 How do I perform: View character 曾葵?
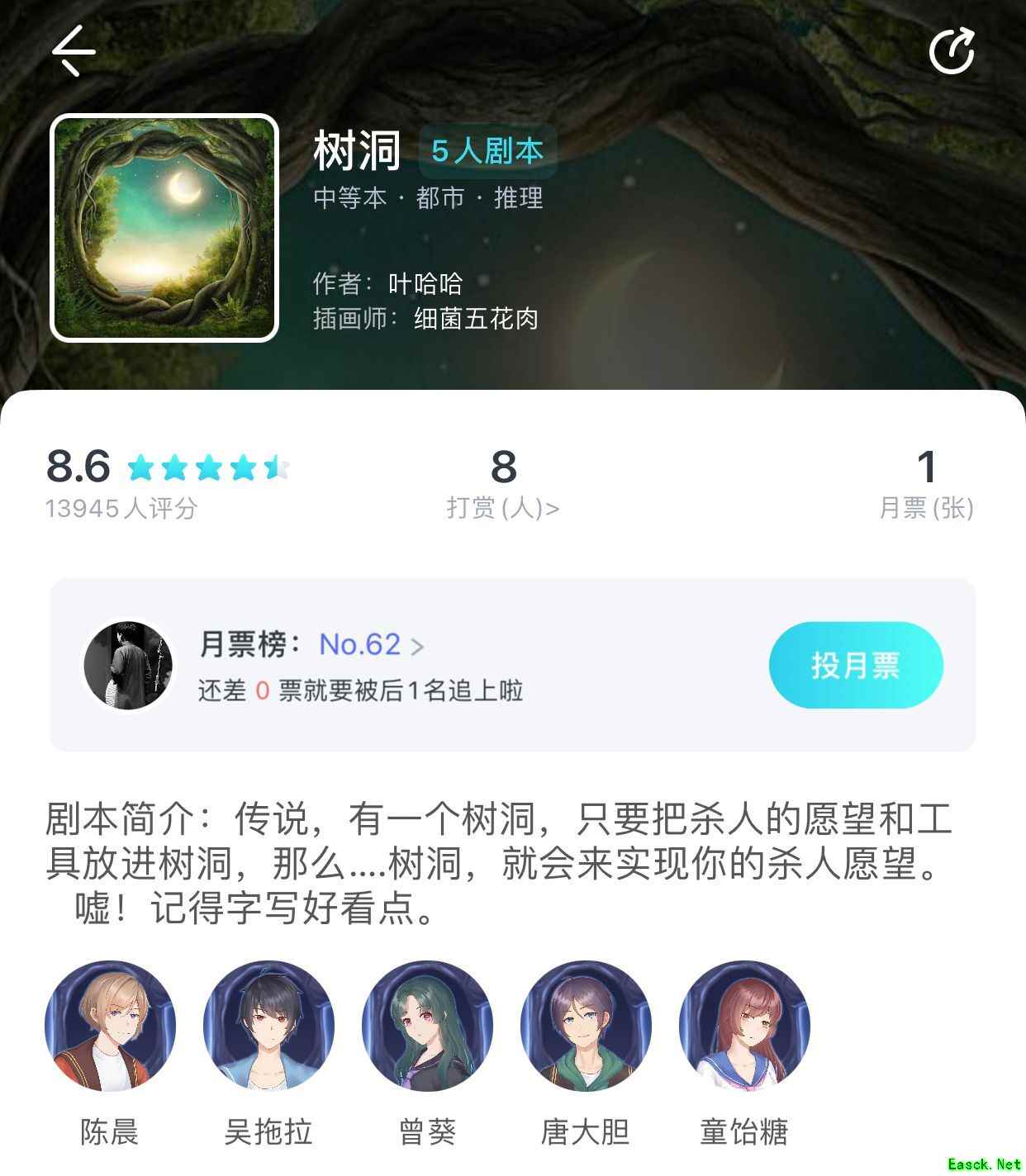(x=427, y=1026)
